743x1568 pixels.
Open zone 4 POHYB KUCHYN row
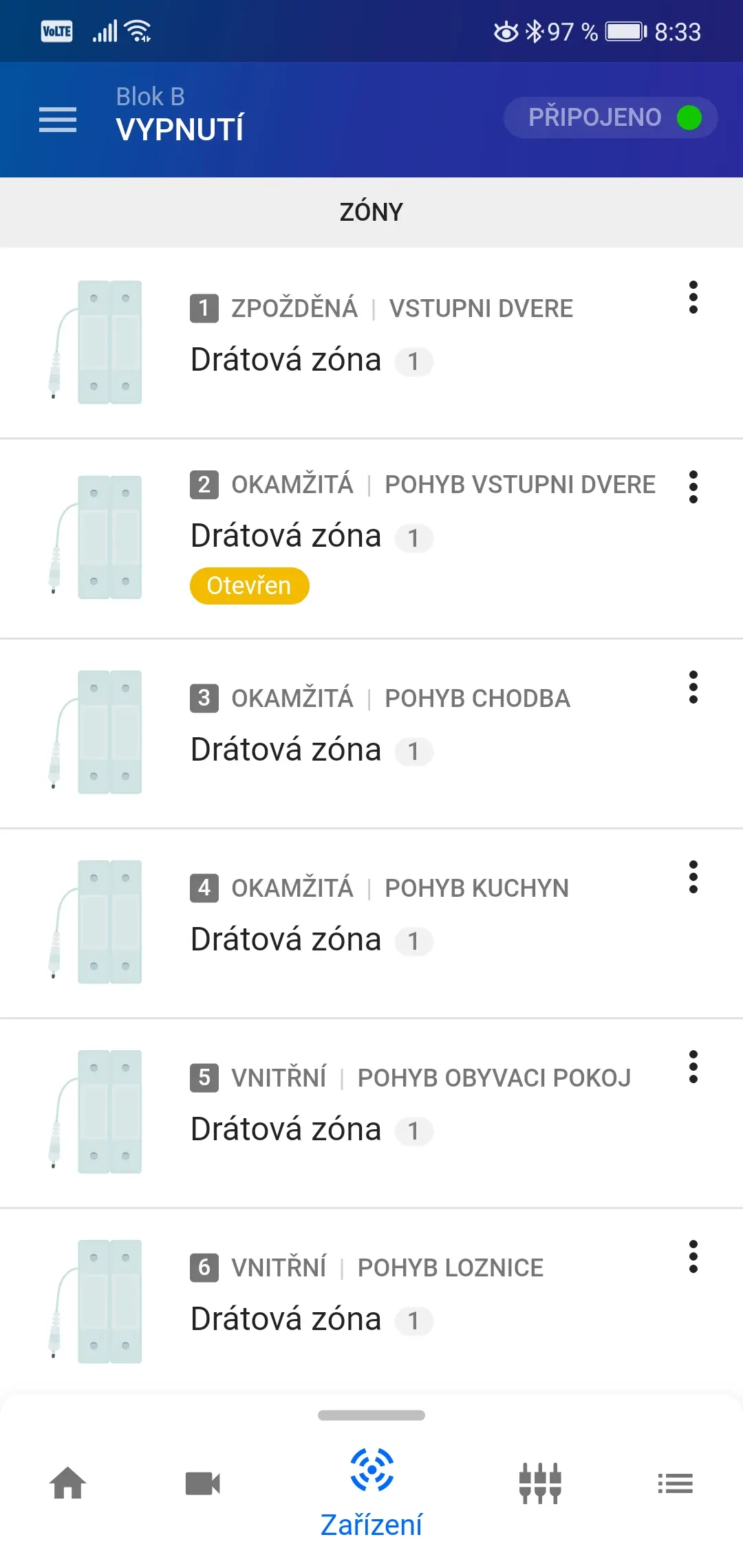coord(371,923)
